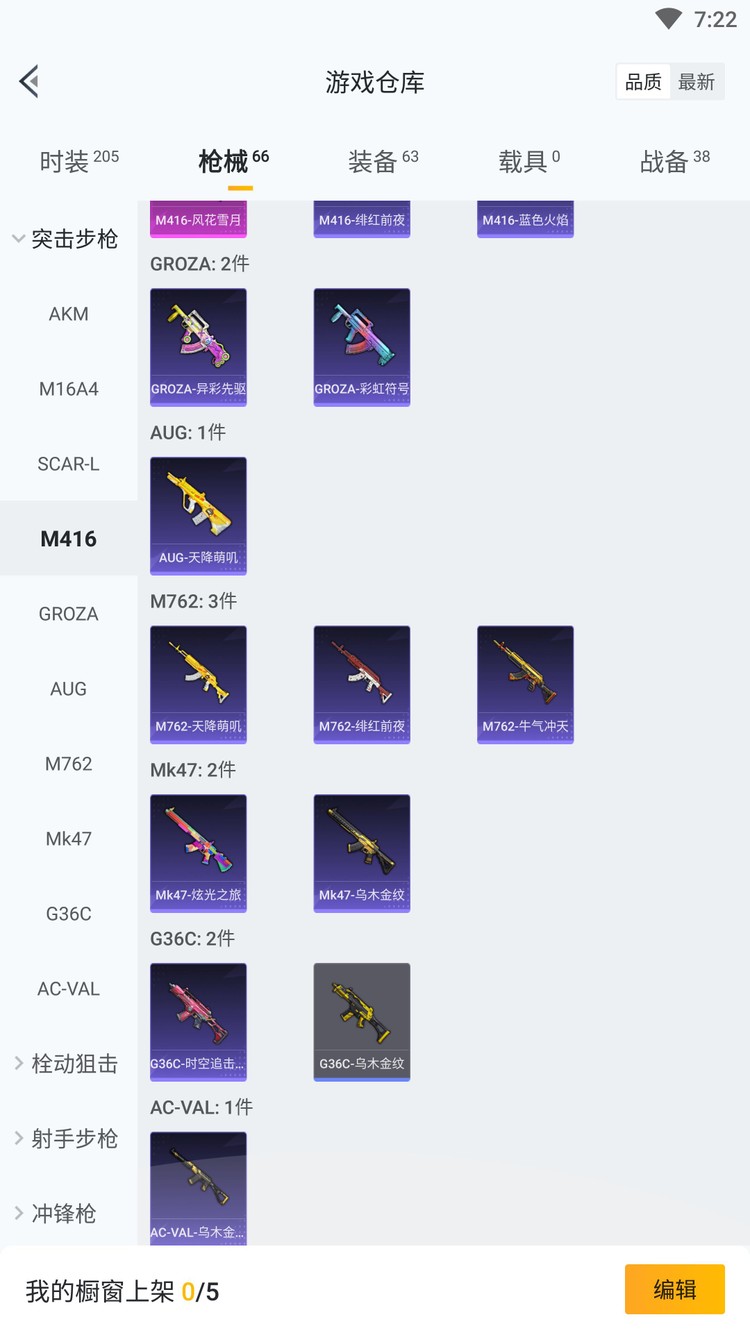The width and height of the screenshot is (750, 1333).
Task: Open the GROZA-异彩先驱 skin
Action: (198, 346)
